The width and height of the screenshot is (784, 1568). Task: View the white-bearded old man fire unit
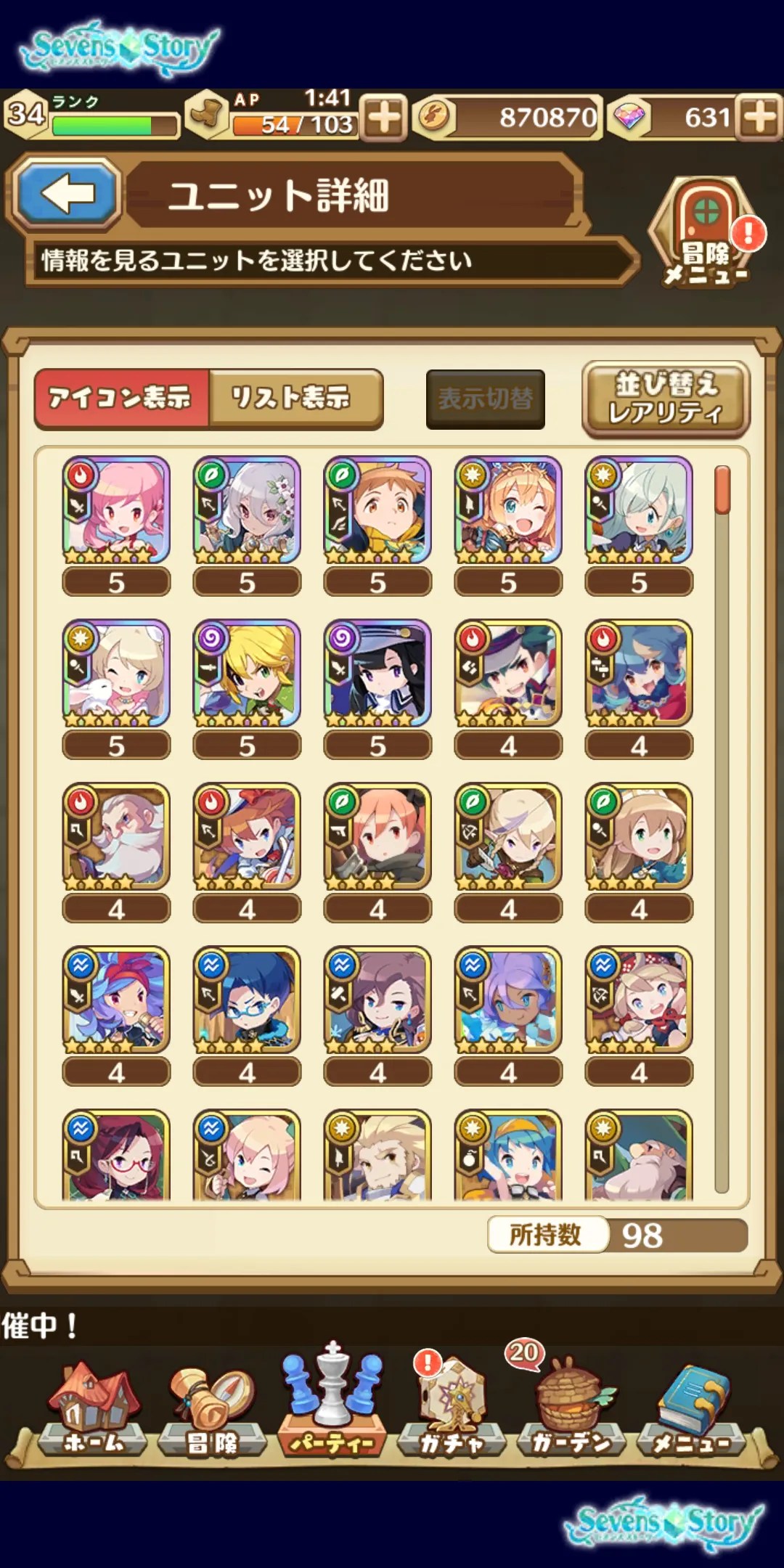(116, 837)
